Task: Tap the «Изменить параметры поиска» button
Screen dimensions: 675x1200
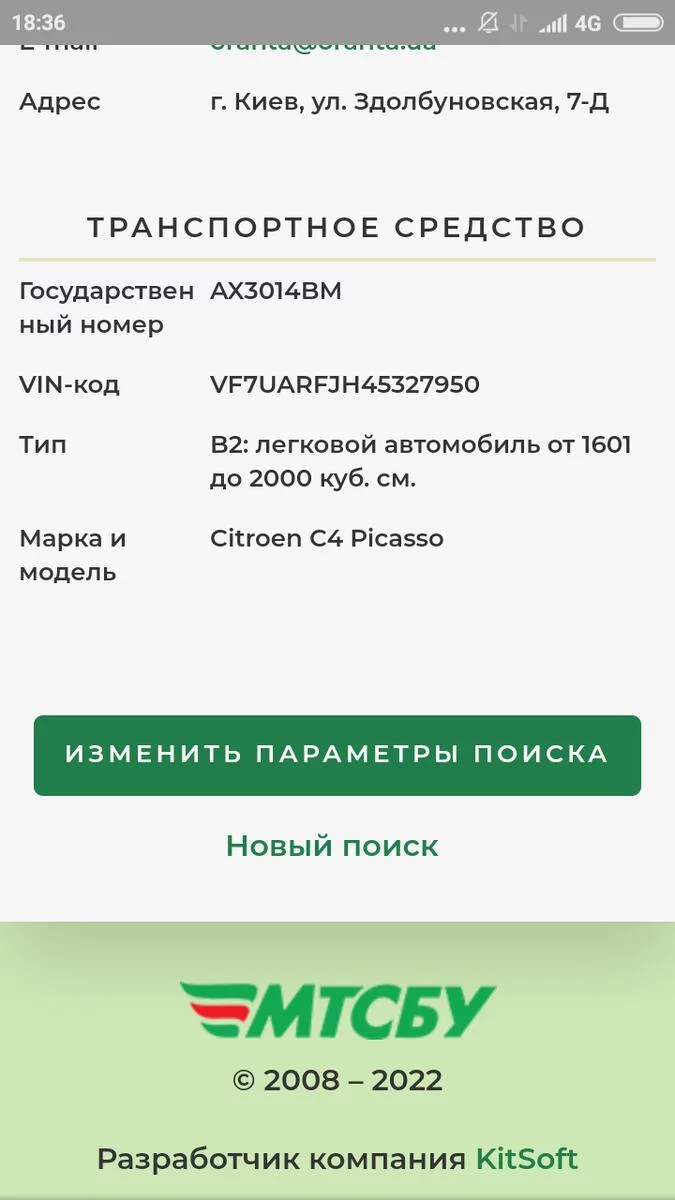Action: [x=337, y=755]
